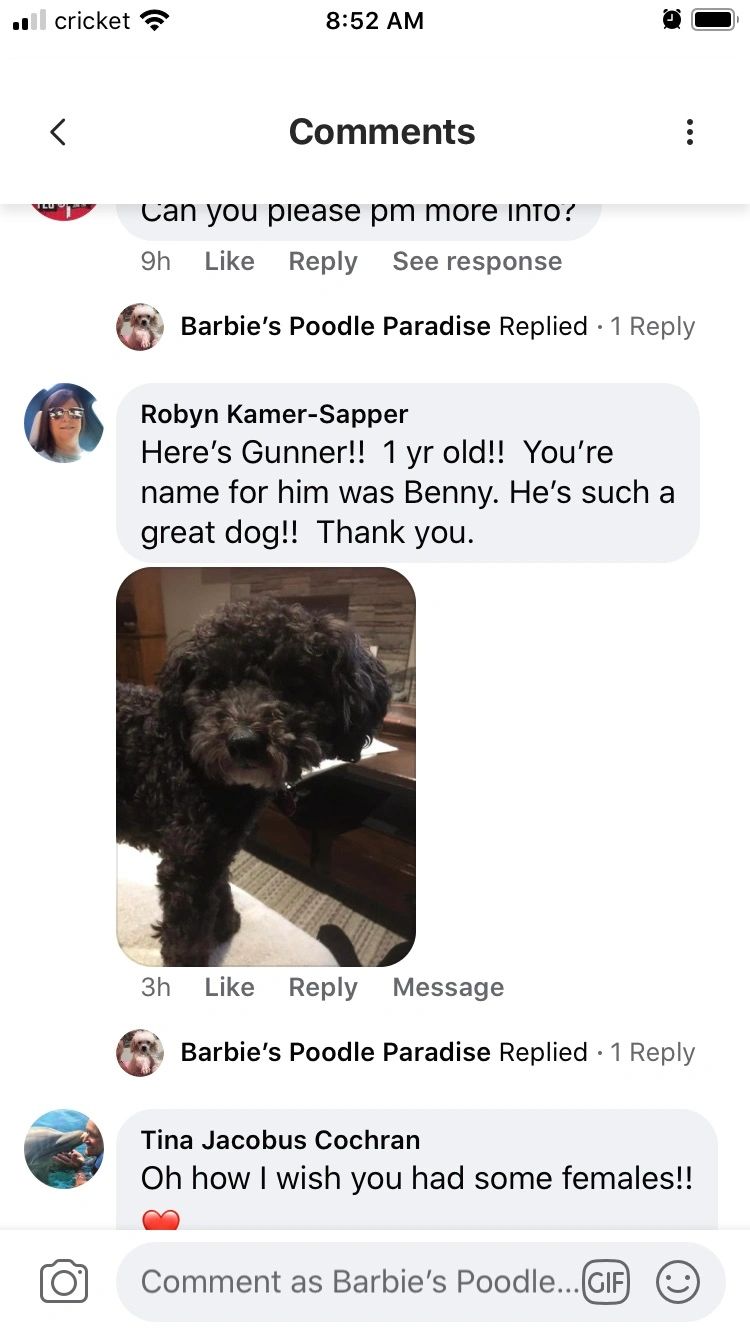Reply to the 'Can you please pm' comment

(x=322, y=261)
